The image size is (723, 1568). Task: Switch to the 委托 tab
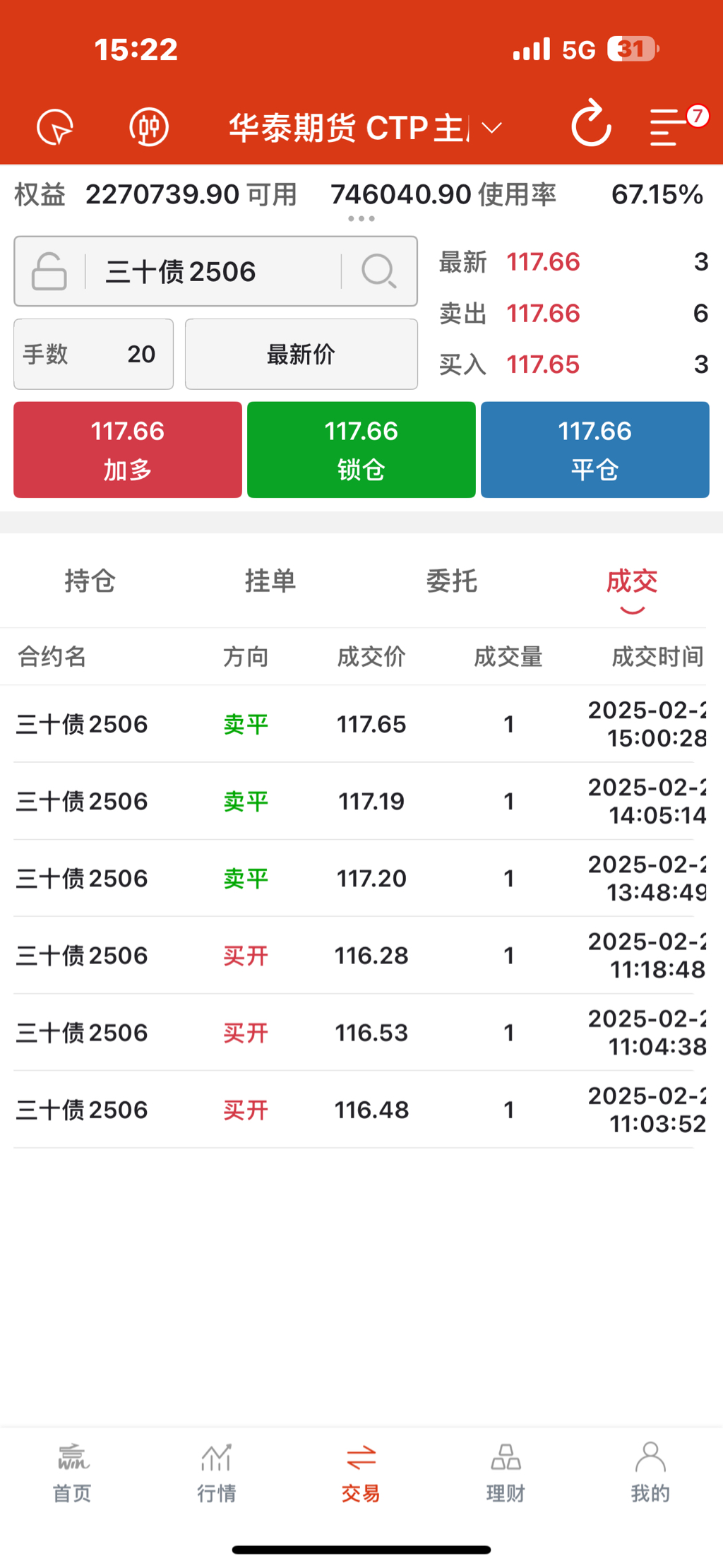click(x=452, y=581)
